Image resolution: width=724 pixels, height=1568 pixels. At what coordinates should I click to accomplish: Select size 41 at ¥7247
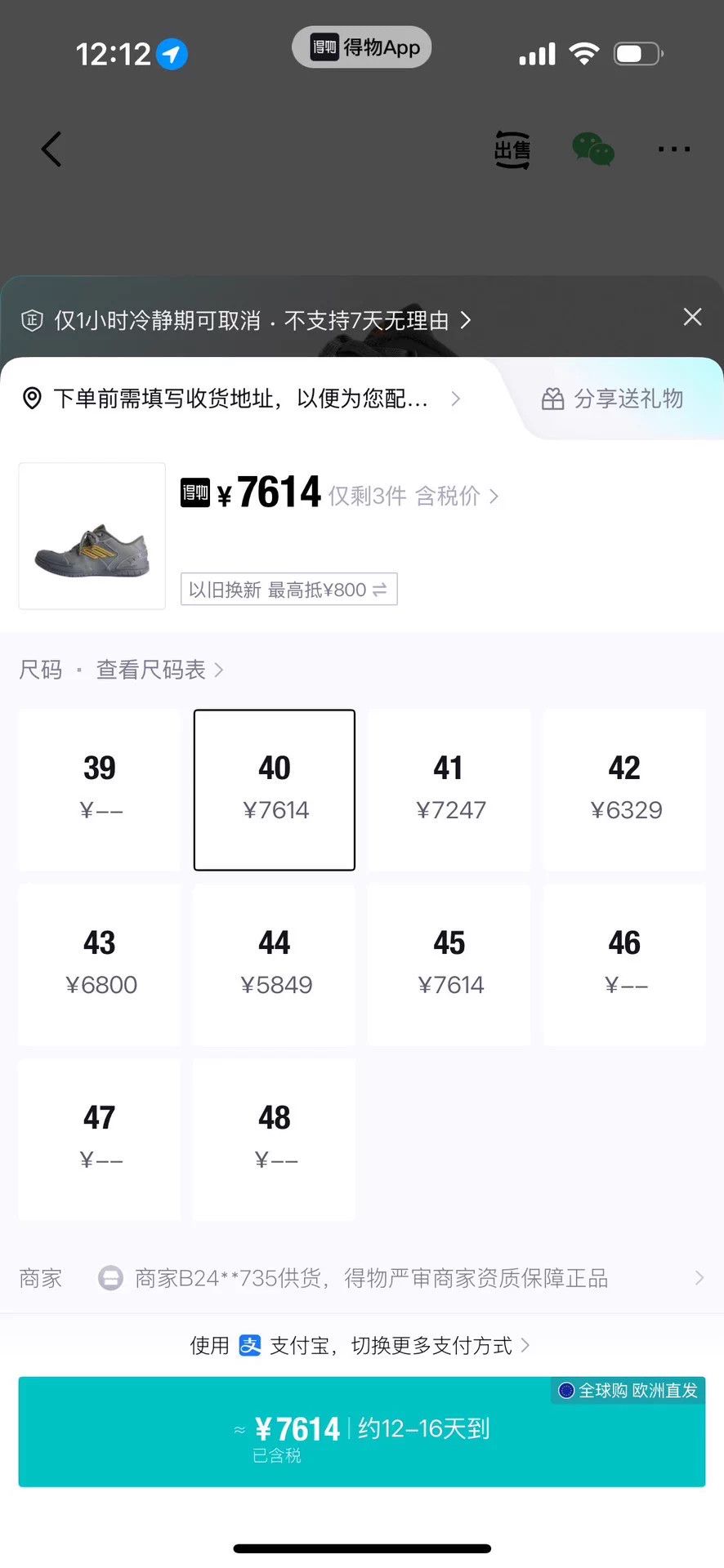coord(449,790)
